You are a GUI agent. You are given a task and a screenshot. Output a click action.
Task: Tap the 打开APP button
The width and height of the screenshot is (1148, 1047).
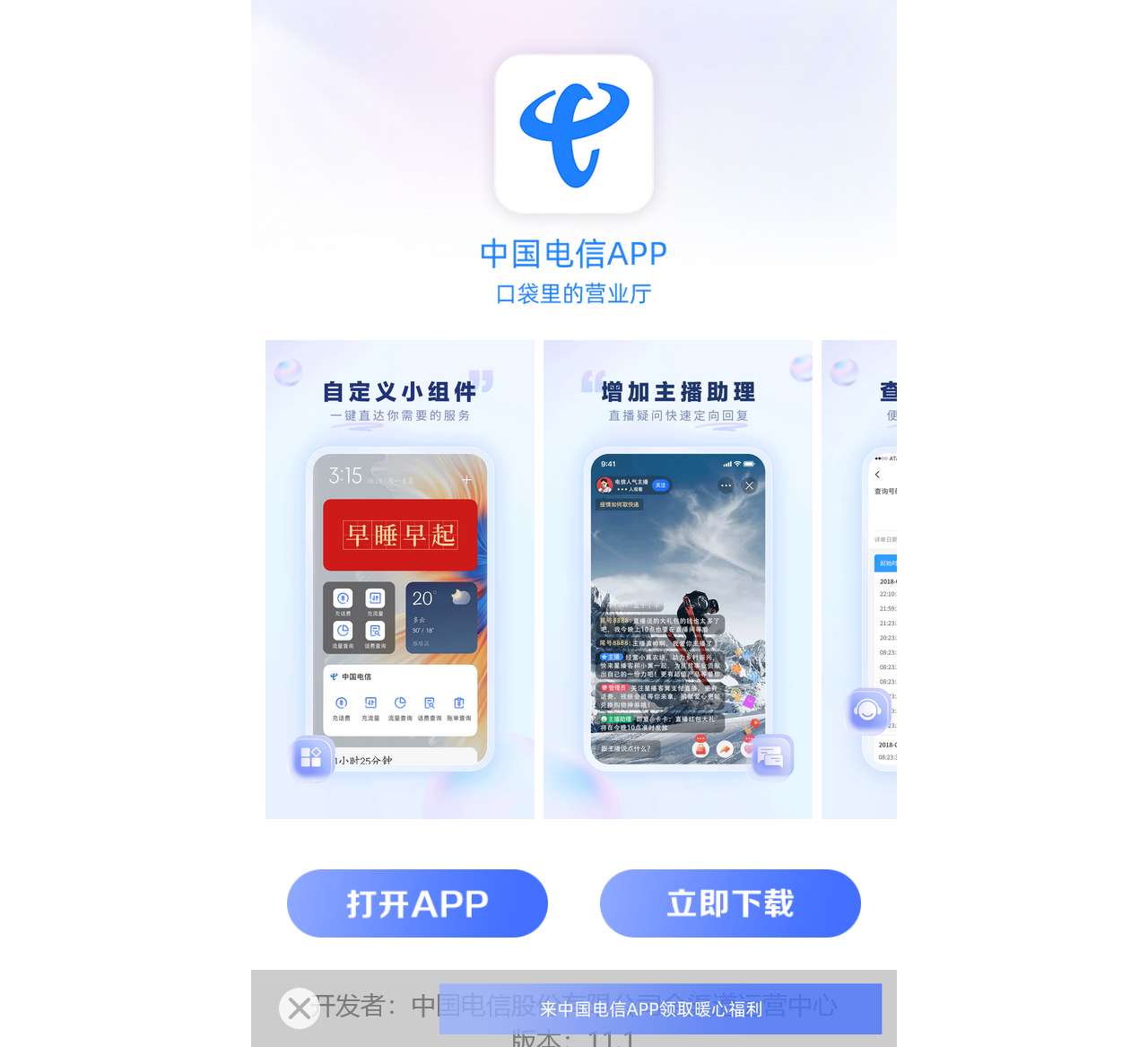[x=417, y=903]
